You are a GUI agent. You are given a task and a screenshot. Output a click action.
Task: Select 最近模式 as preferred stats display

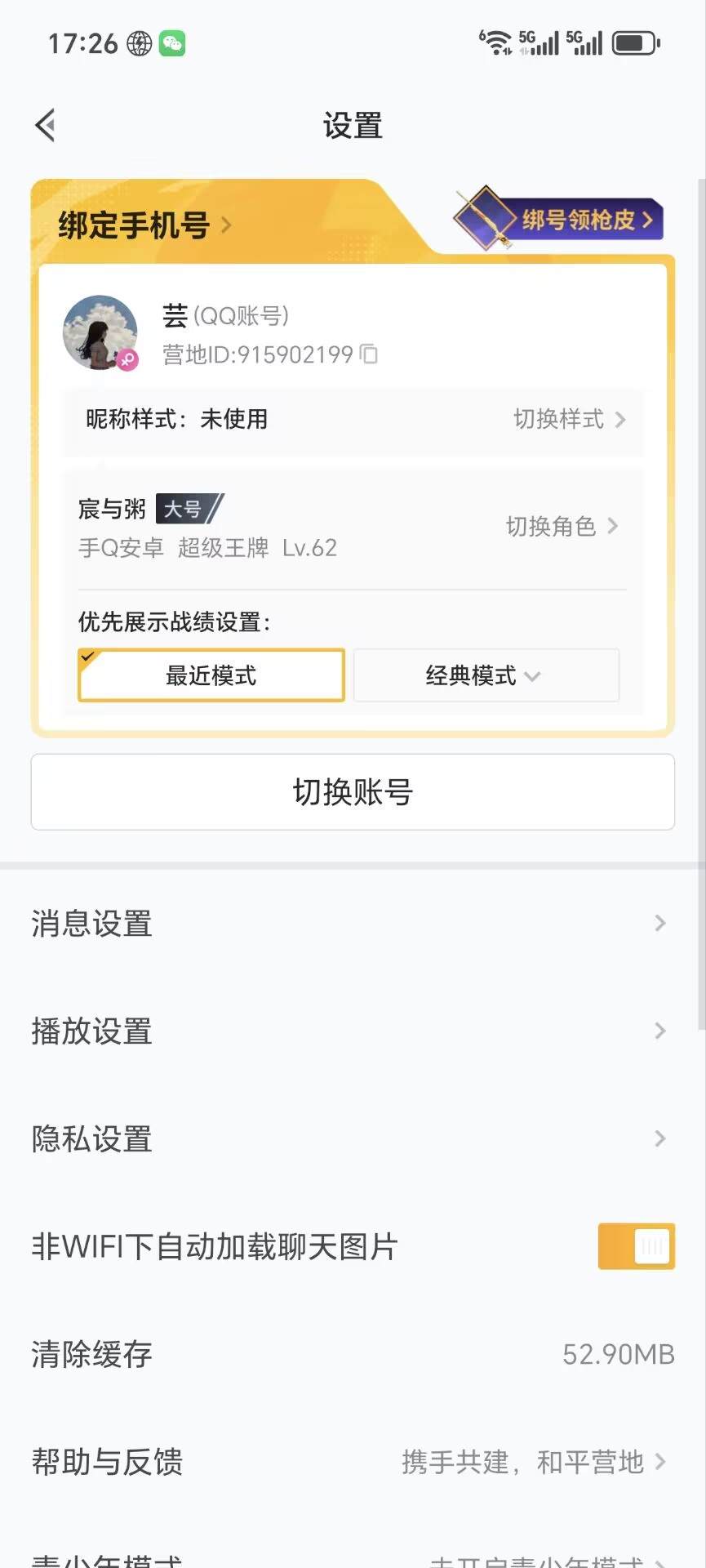tap(211, 675)
